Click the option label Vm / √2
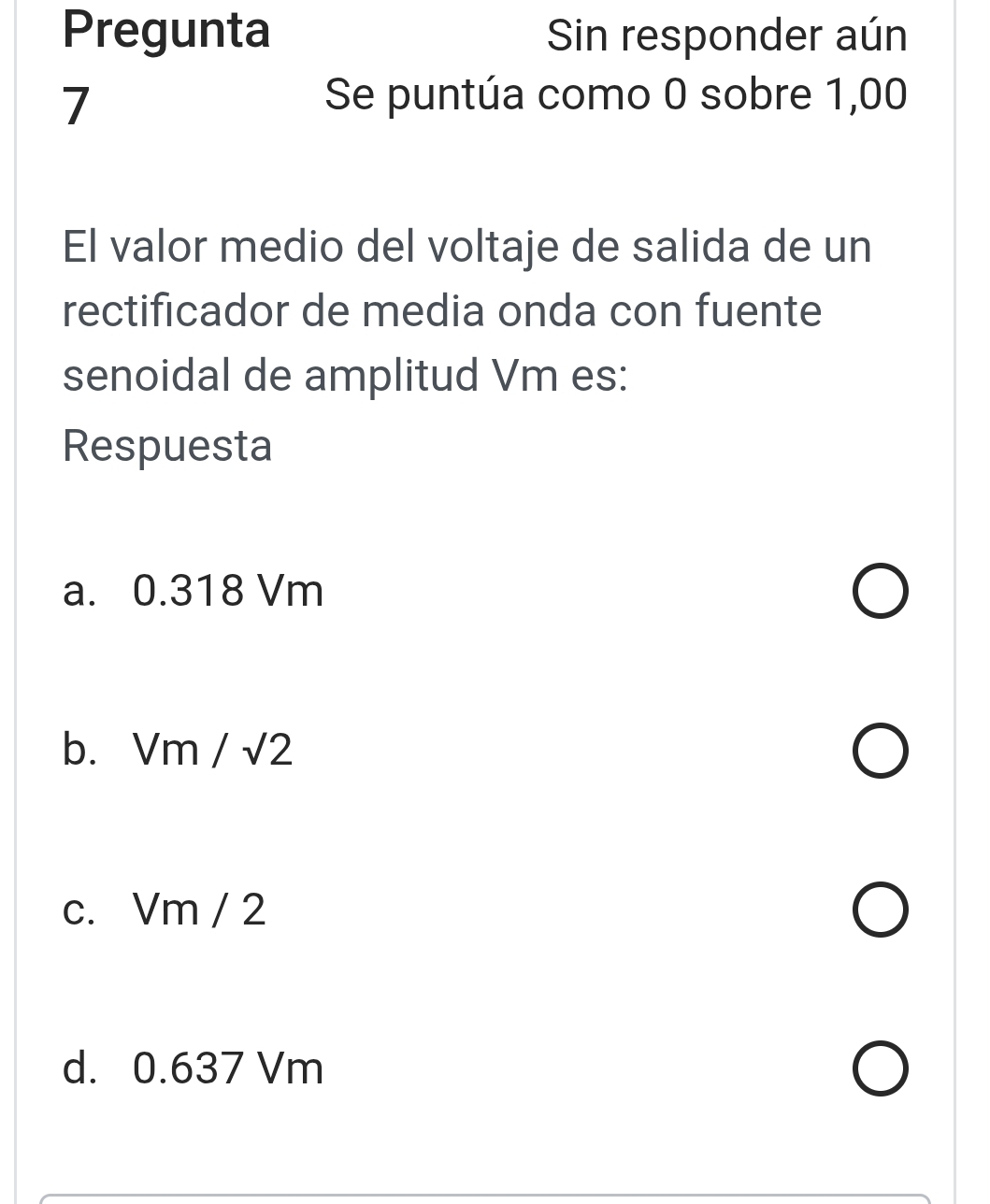 [x=211, y=750]
